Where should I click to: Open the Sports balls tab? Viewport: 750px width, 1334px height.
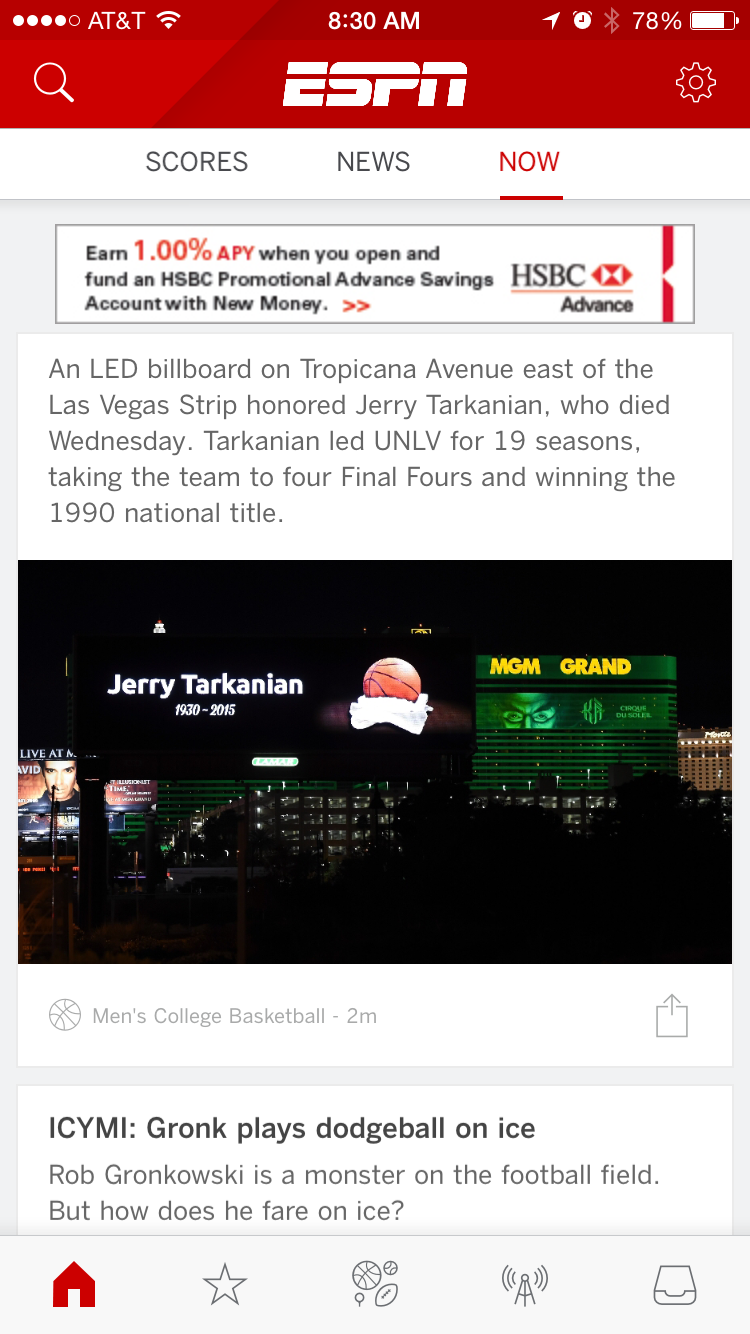(x=375, y=1284)
